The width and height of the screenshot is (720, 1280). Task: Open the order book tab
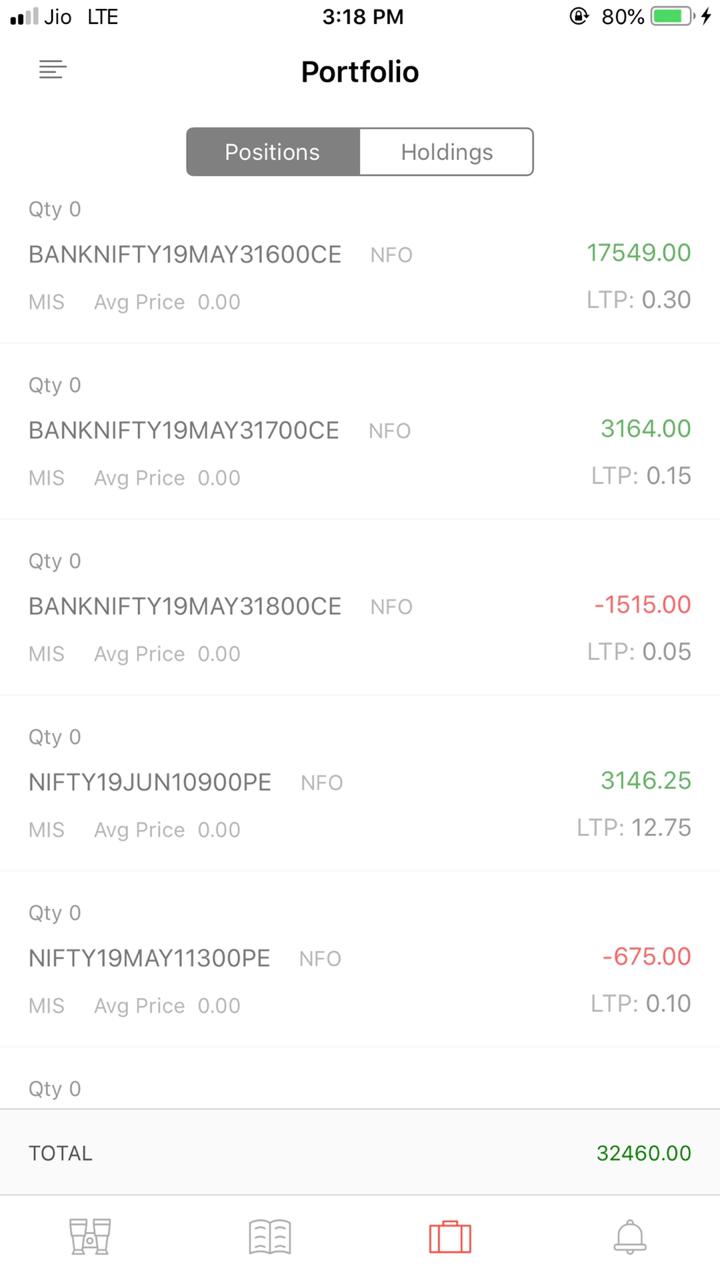[x=270, y=1237]
